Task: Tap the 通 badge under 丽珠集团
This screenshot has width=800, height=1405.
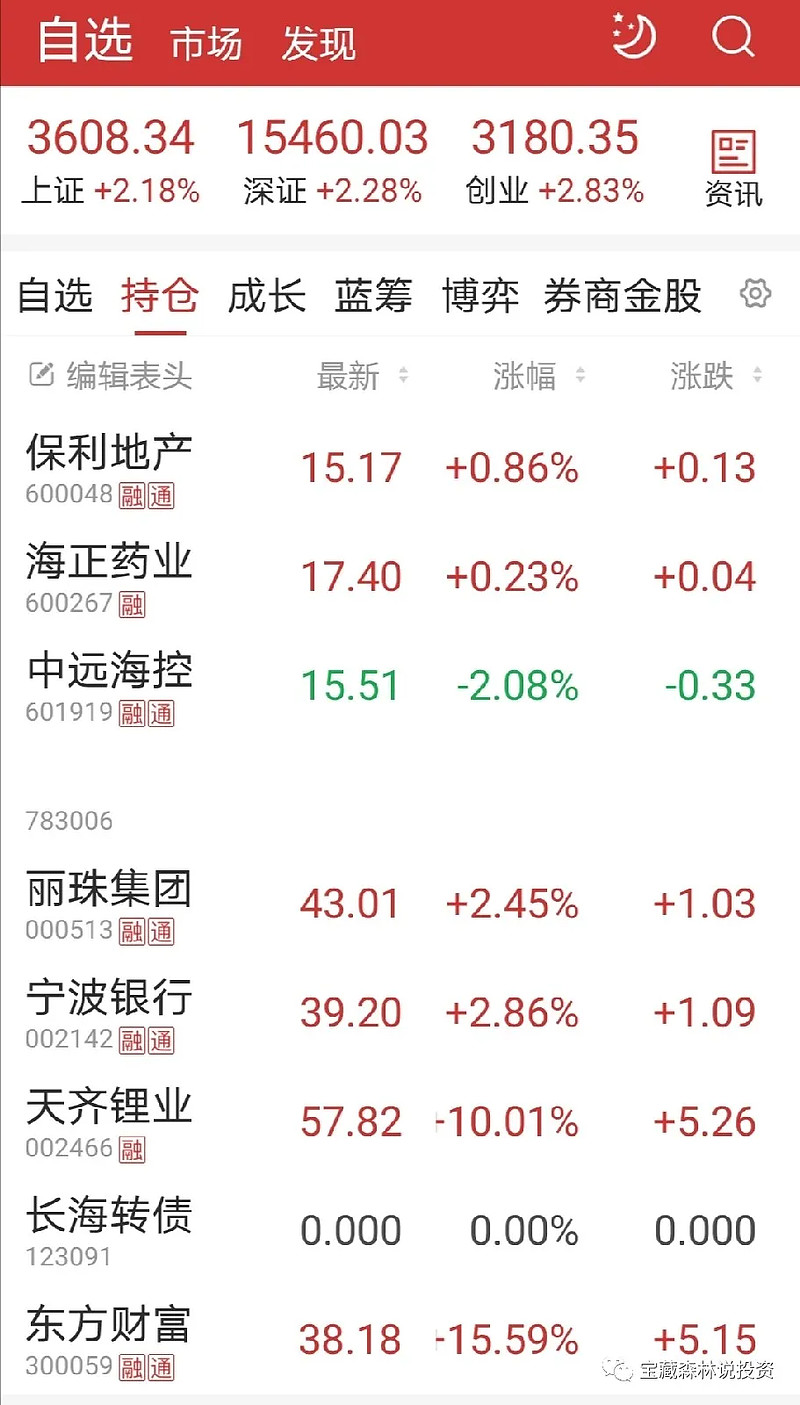Action: pos(163,931)
